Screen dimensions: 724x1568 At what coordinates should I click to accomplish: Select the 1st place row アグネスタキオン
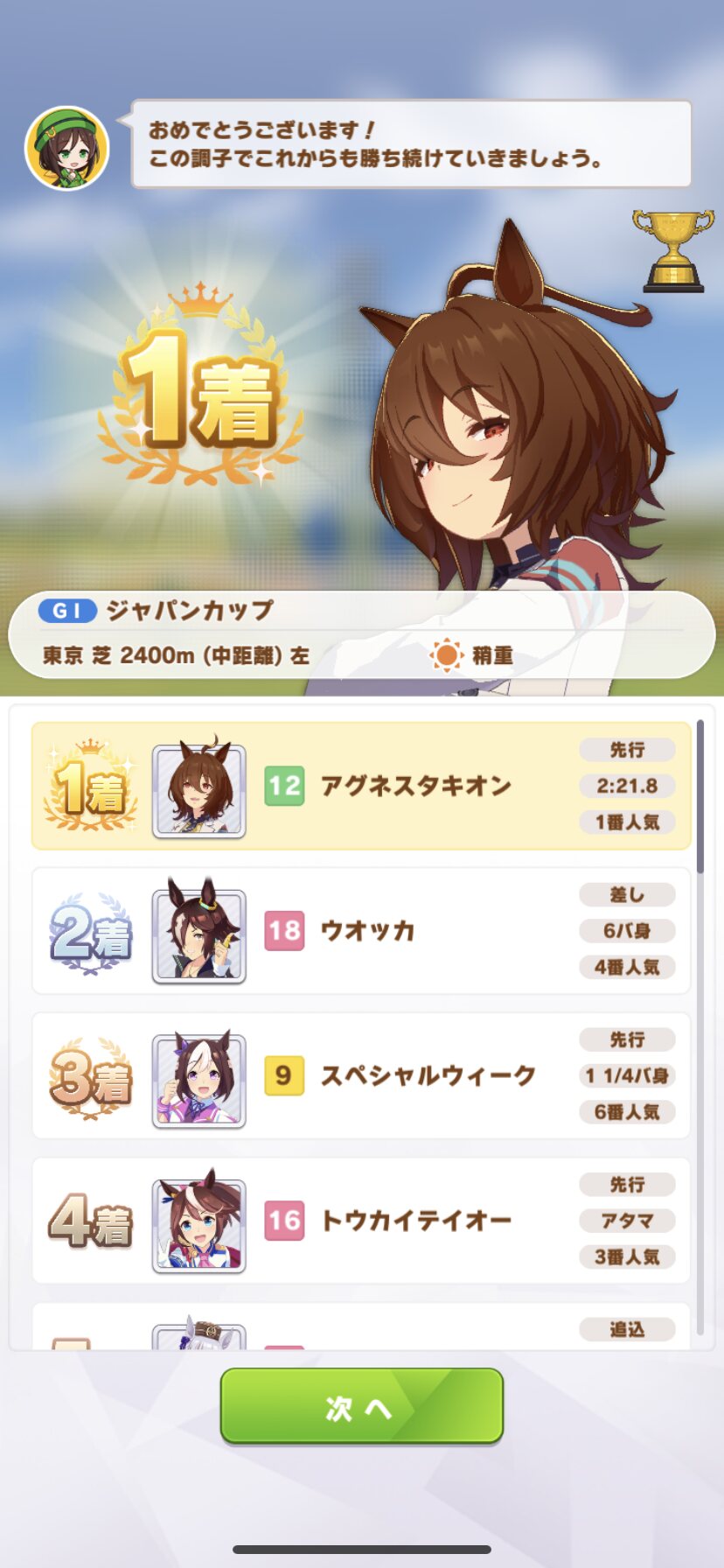click(361, 786)
